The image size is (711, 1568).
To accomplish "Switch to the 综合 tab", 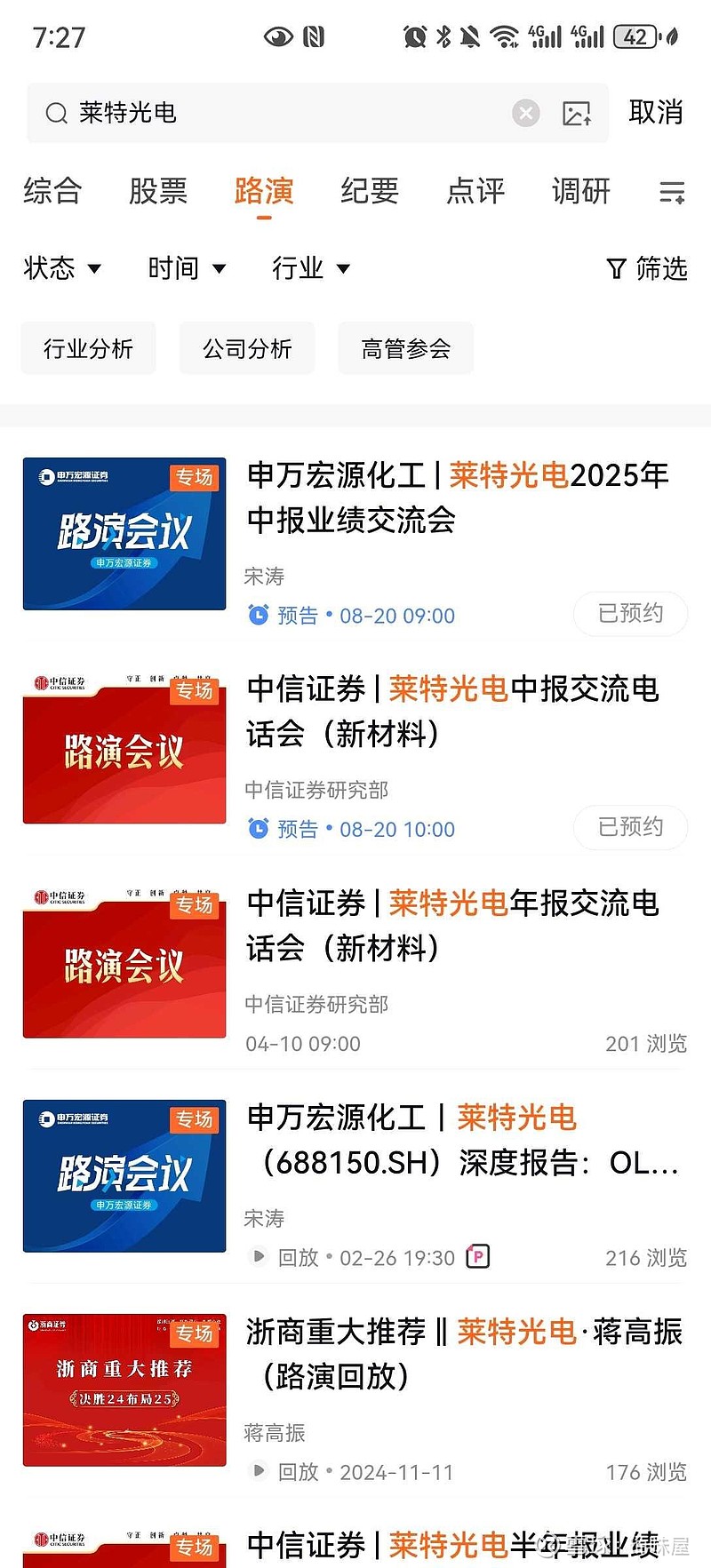I will pos(52,191).
